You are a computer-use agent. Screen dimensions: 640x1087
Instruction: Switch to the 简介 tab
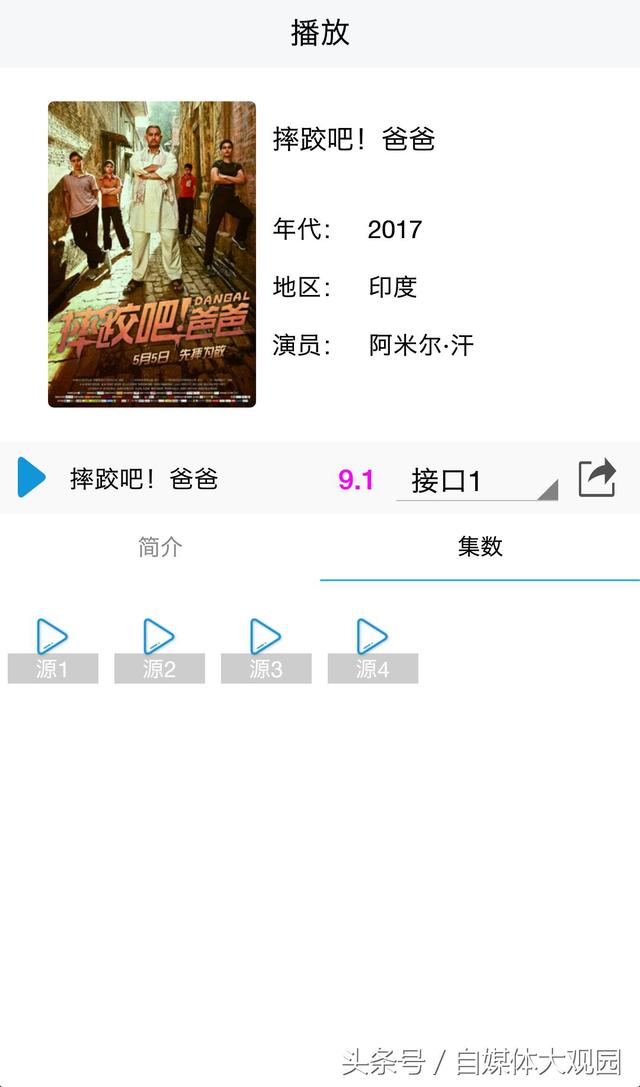point(160,547)
